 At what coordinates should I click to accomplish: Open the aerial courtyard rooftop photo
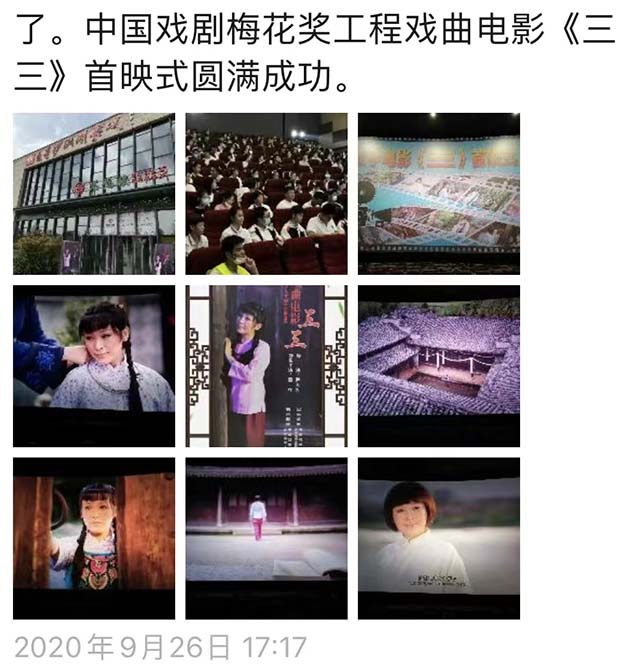[439, 365]
